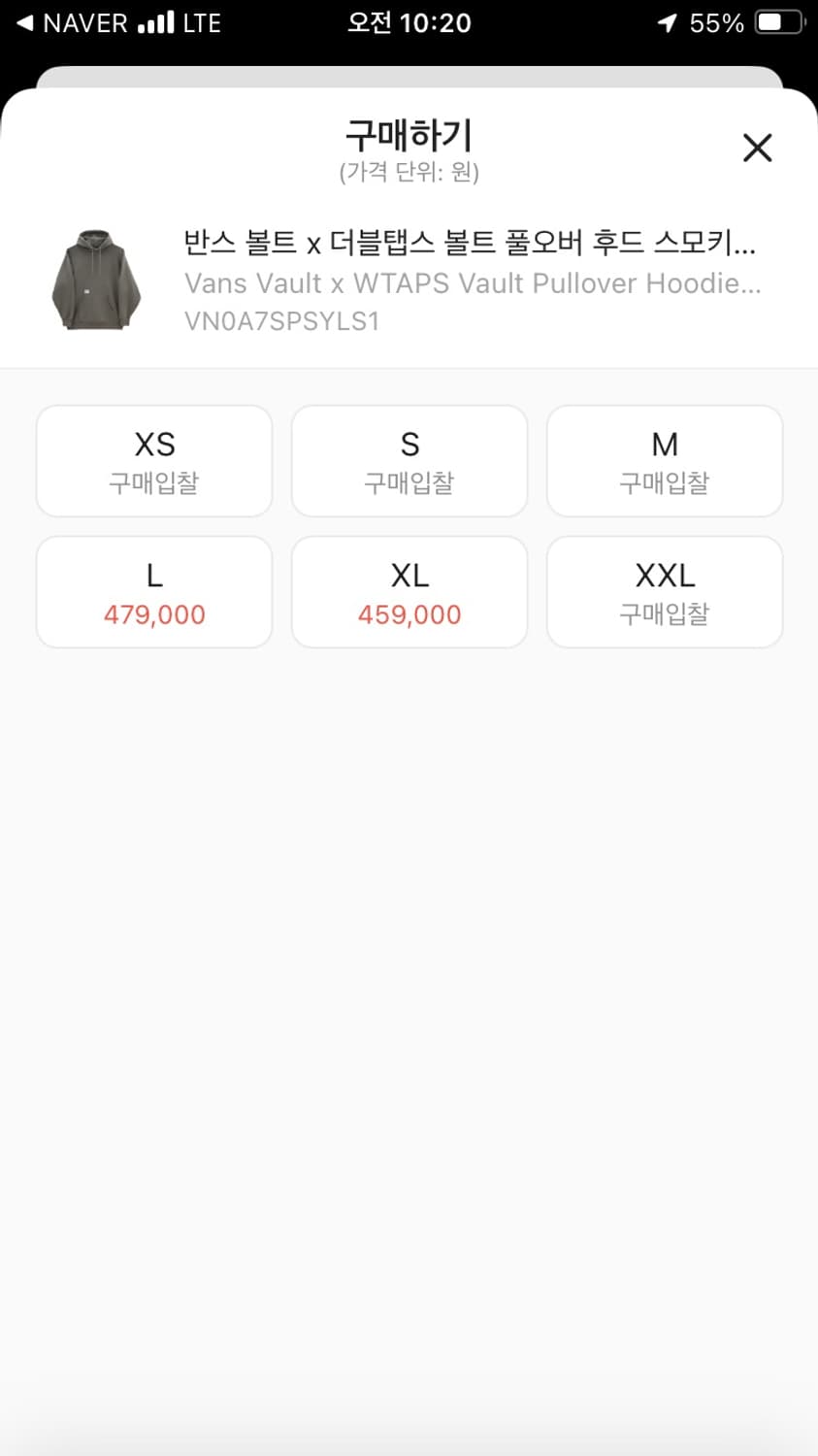
Task: Choose size M from the grid
Action: [664, 460]
